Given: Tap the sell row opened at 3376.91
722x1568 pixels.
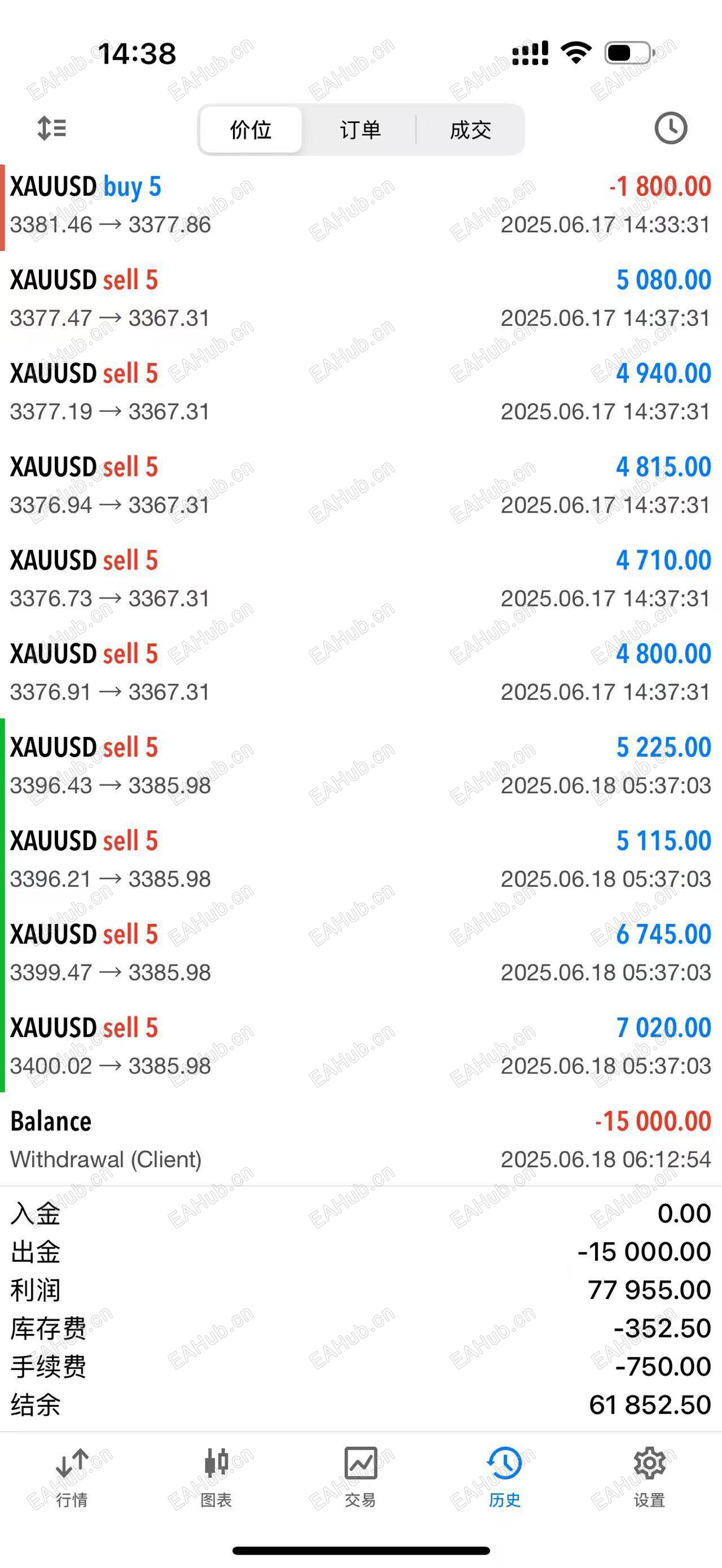Looking at the screenshot, I should (x=360, y=673).
